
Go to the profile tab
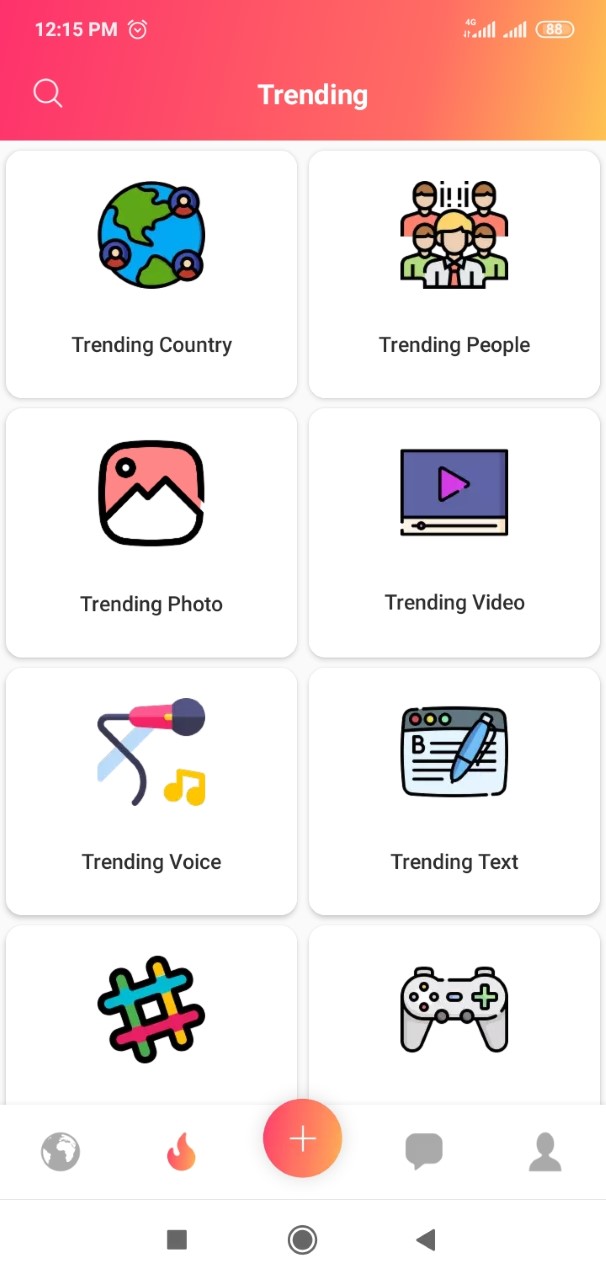545,1152
